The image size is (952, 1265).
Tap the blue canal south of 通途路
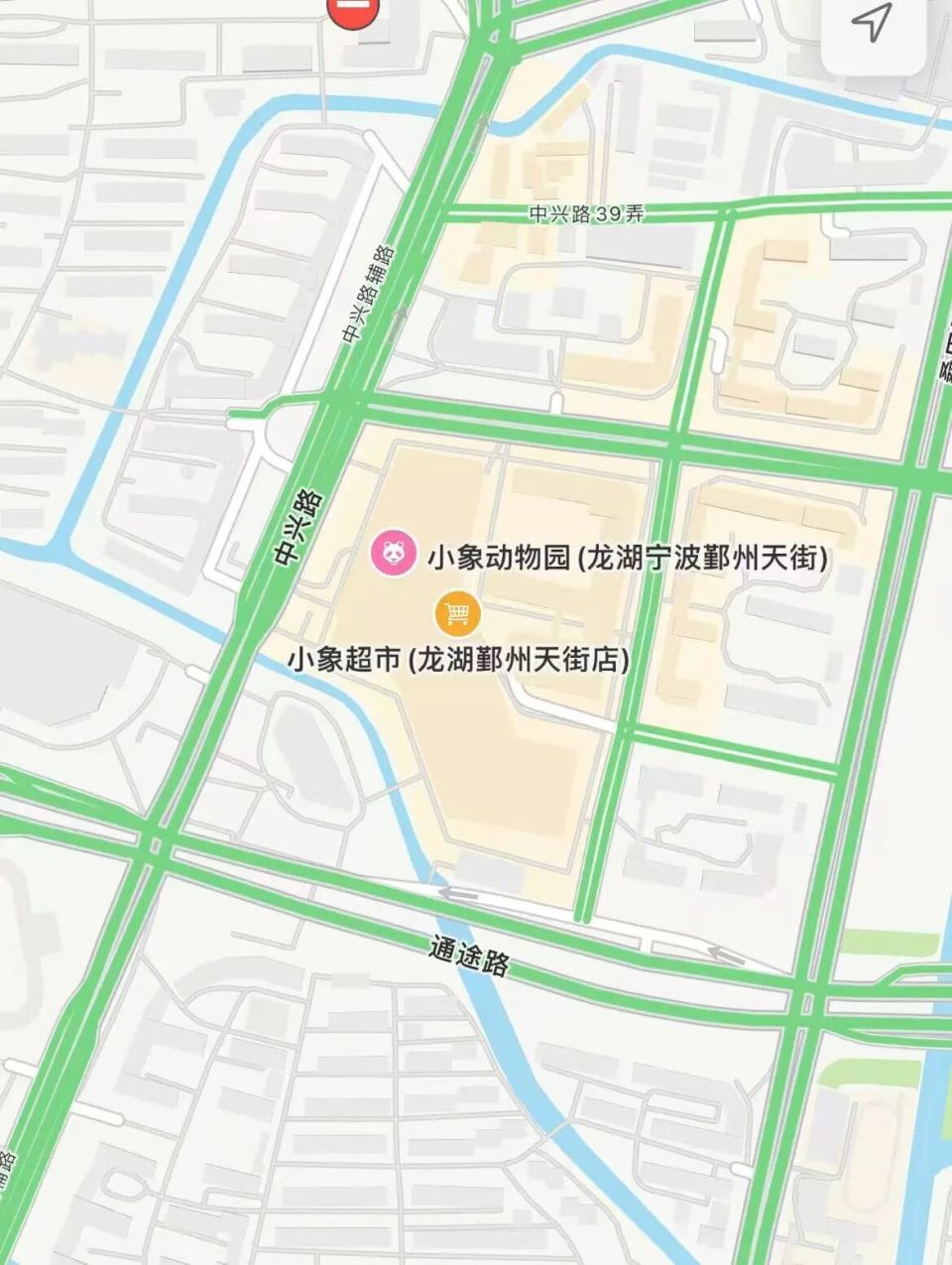516,1091
